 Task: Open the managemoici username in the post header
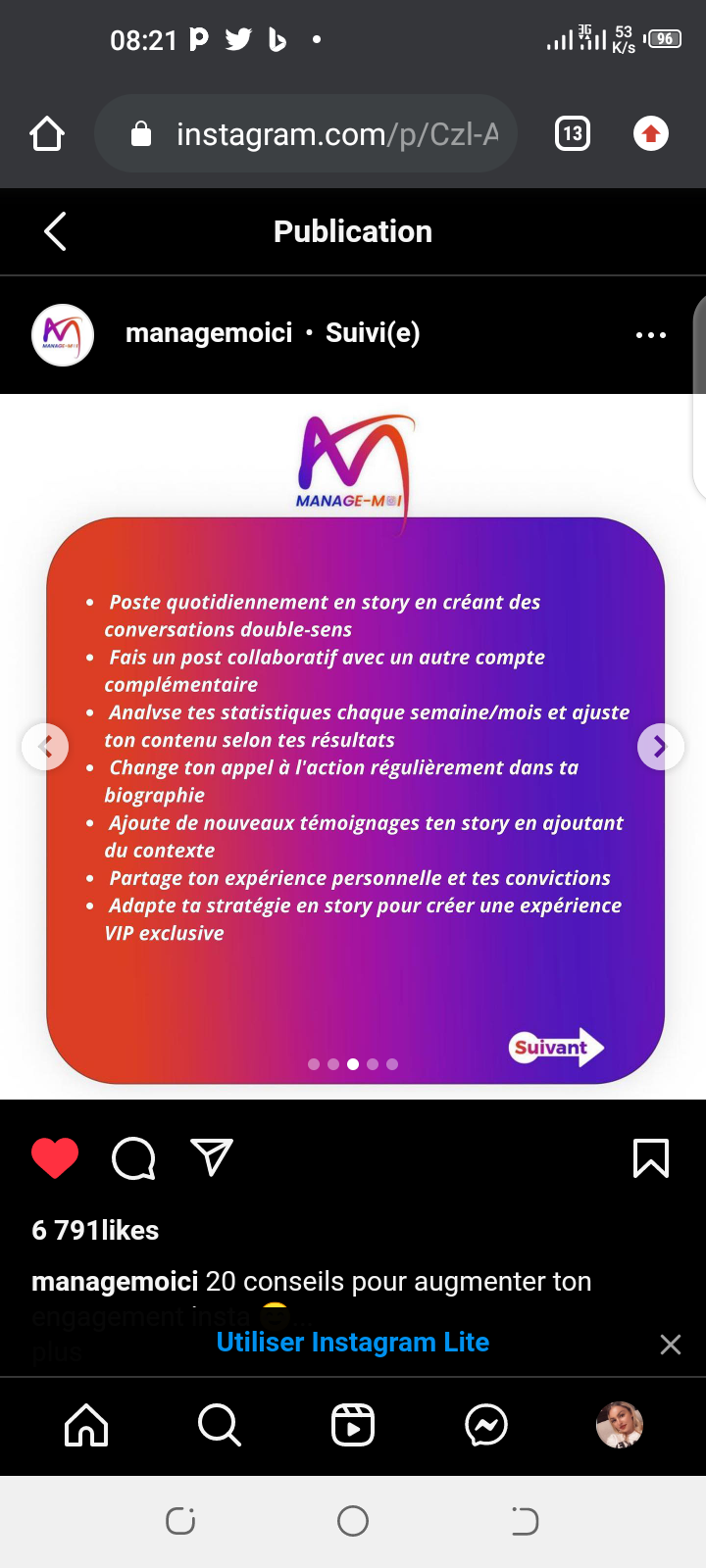(x=209, y=333)
